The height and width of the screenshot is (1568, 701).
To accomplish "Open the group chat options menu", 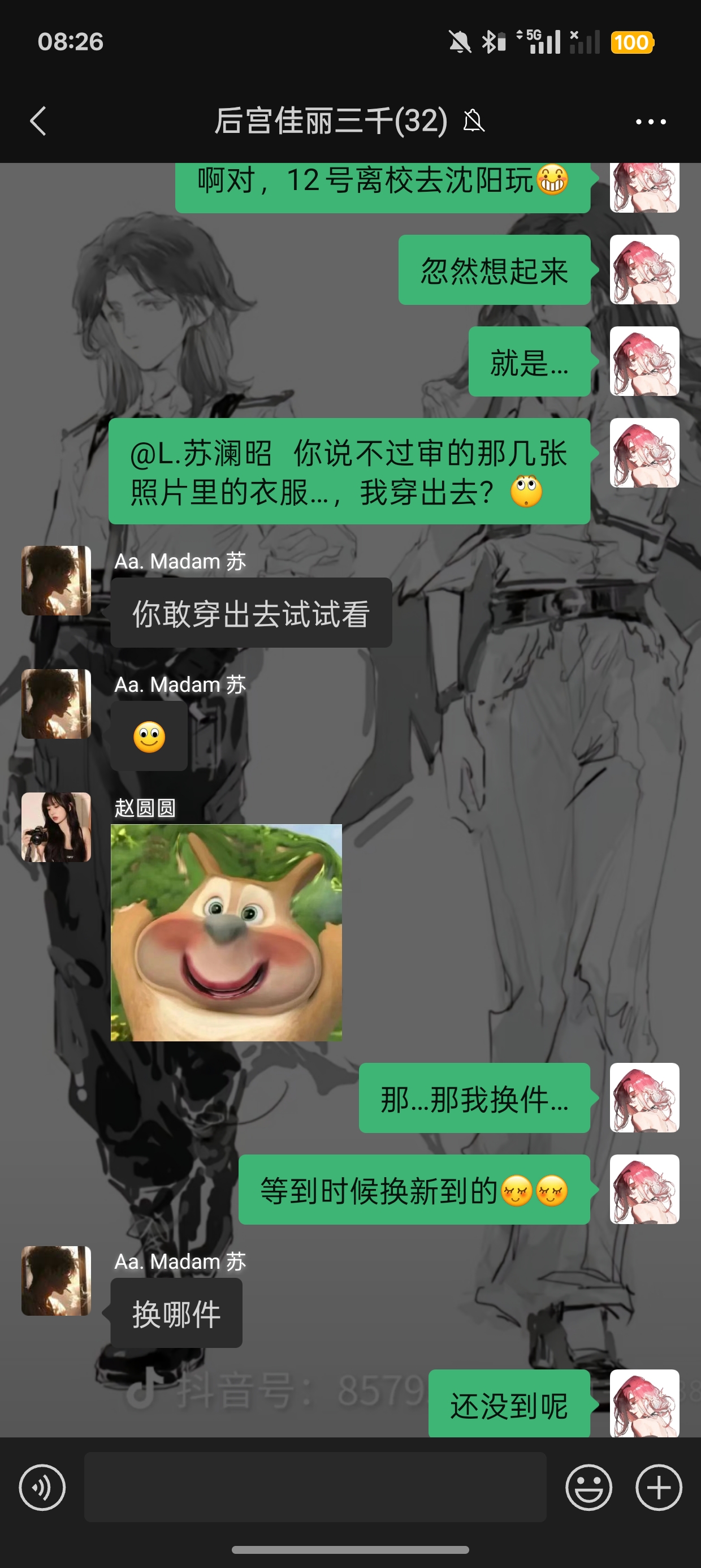I will [650, 122].
